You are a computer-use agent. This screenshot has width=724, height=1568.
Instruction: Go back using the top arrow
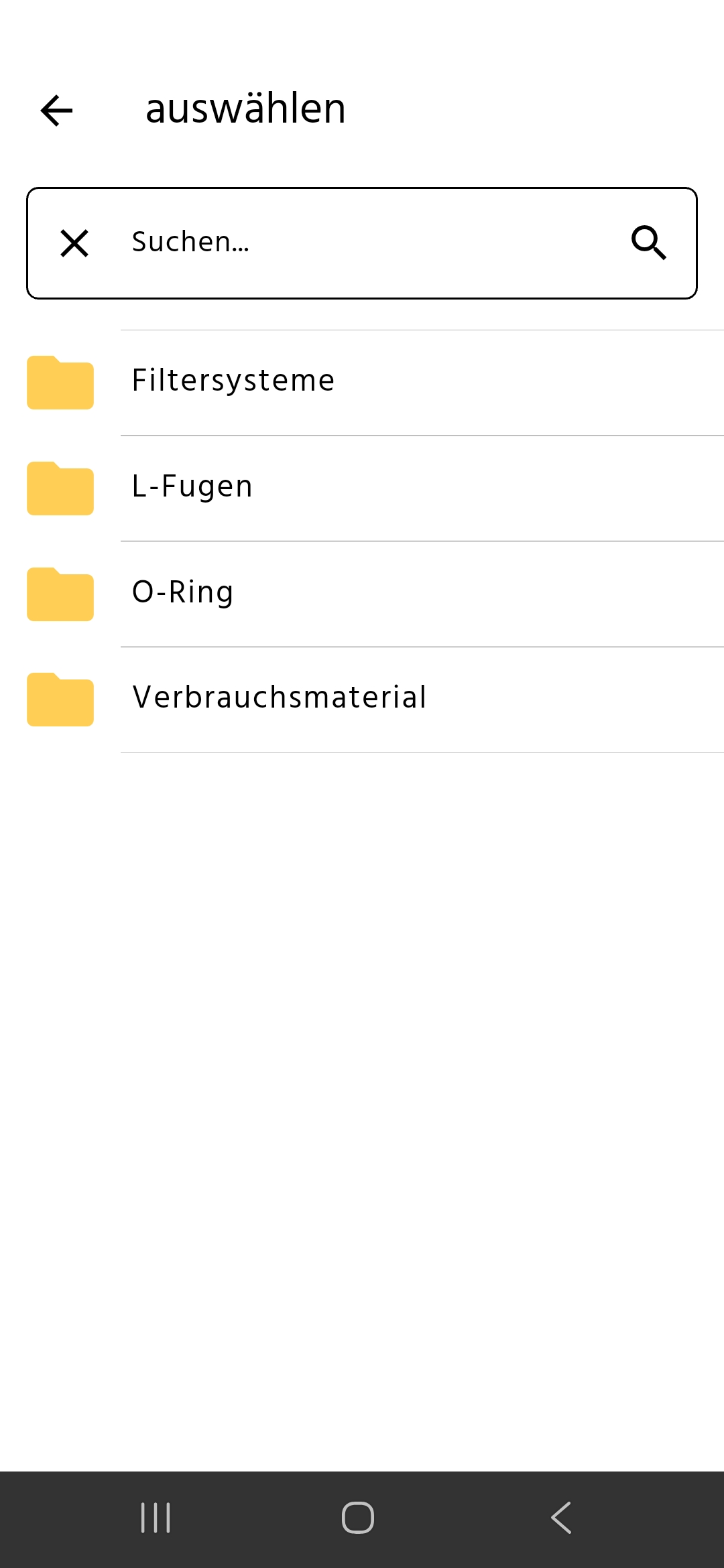click(x=57, y=111)
